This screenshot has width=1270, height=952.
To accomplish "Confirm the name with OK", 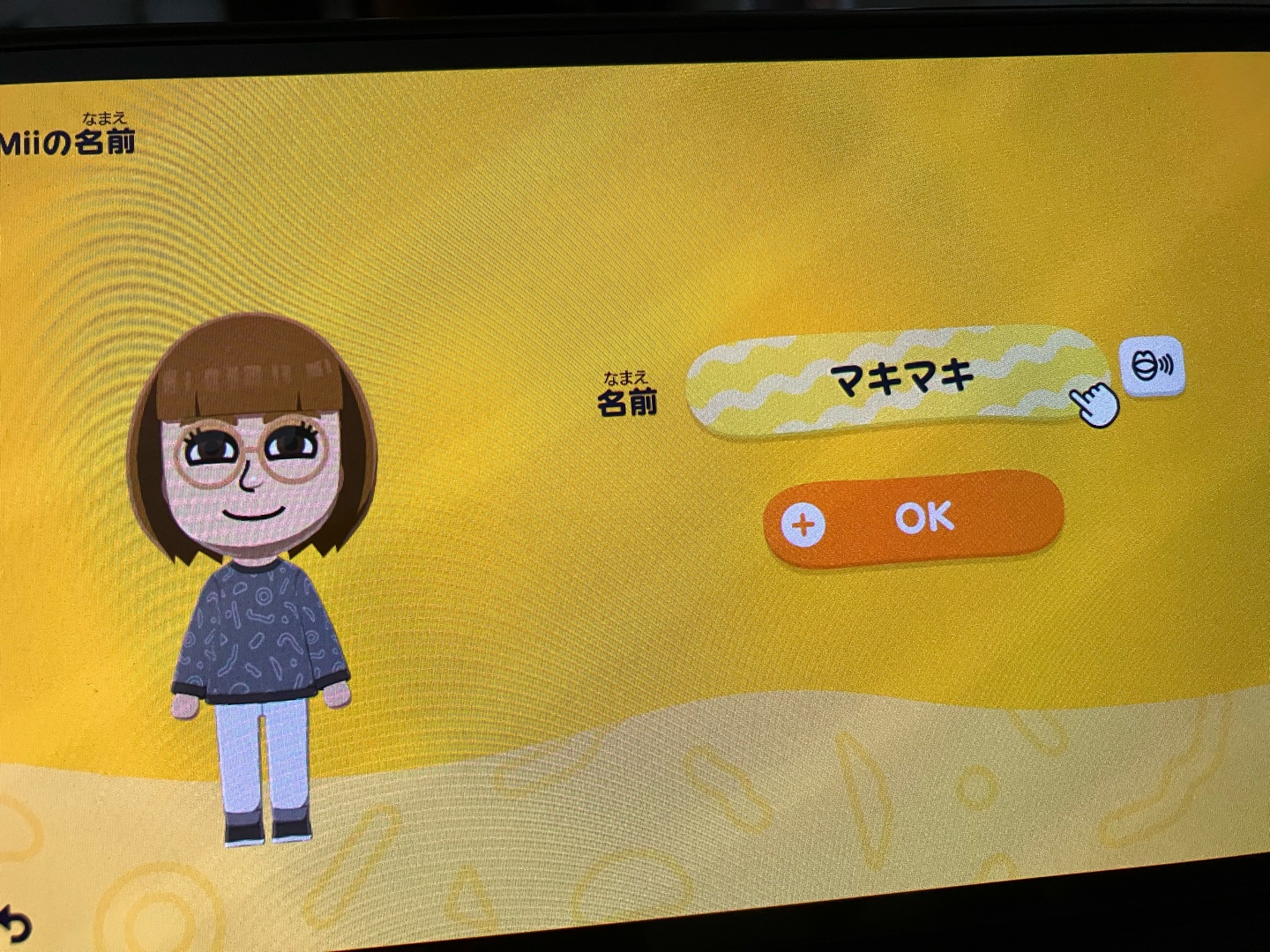I will point(914,518).
